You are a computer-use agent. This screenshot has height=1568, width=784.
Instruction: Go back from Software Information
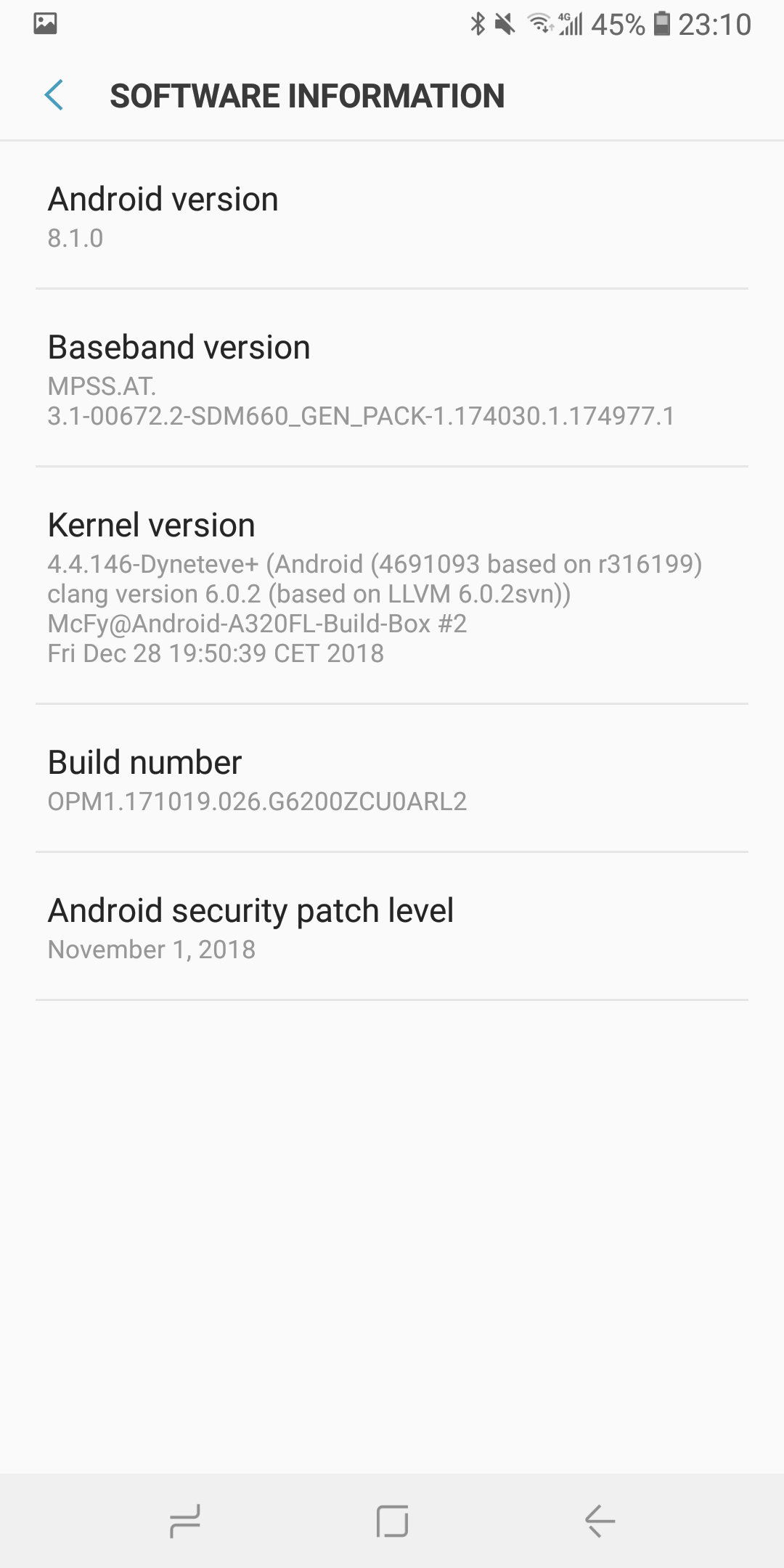(54, 96)
